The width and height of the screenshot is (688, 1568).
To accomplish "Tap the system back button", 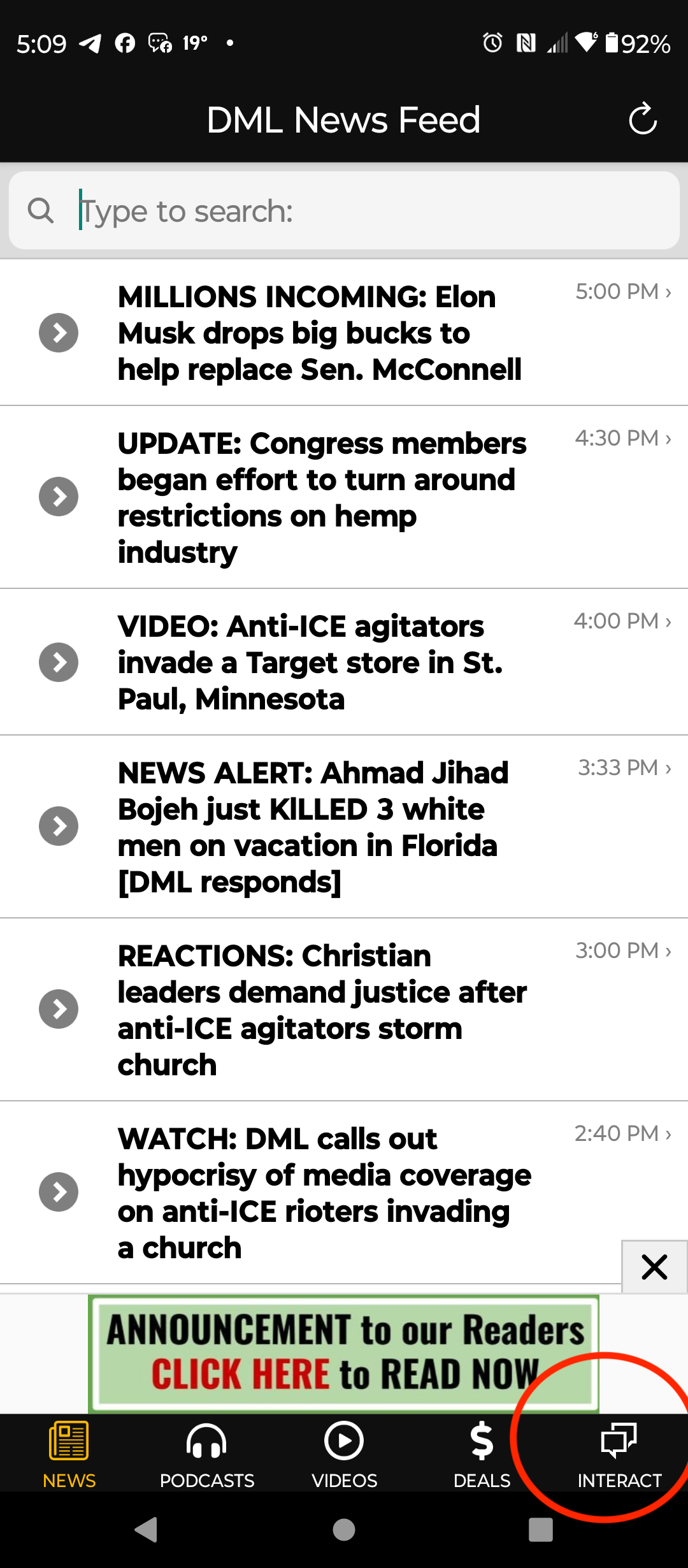I will (x=147, y=1529).
